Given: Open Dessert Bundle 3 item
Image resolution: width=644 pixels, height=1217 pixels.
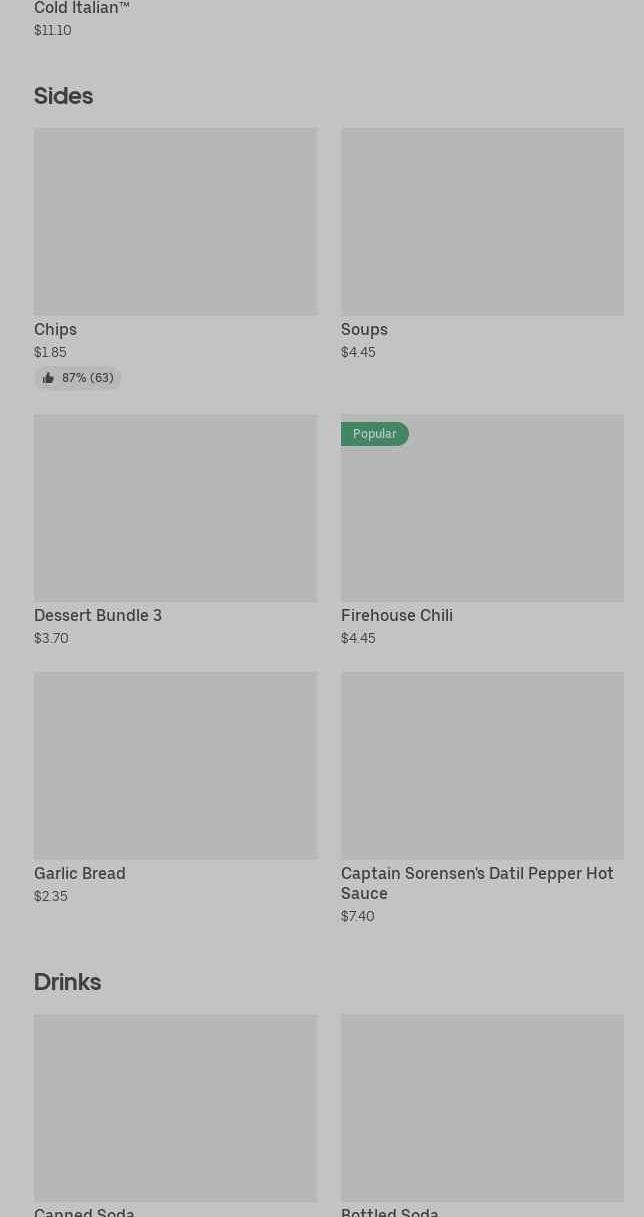Looking at the screenshot, I should coord(175,531).
